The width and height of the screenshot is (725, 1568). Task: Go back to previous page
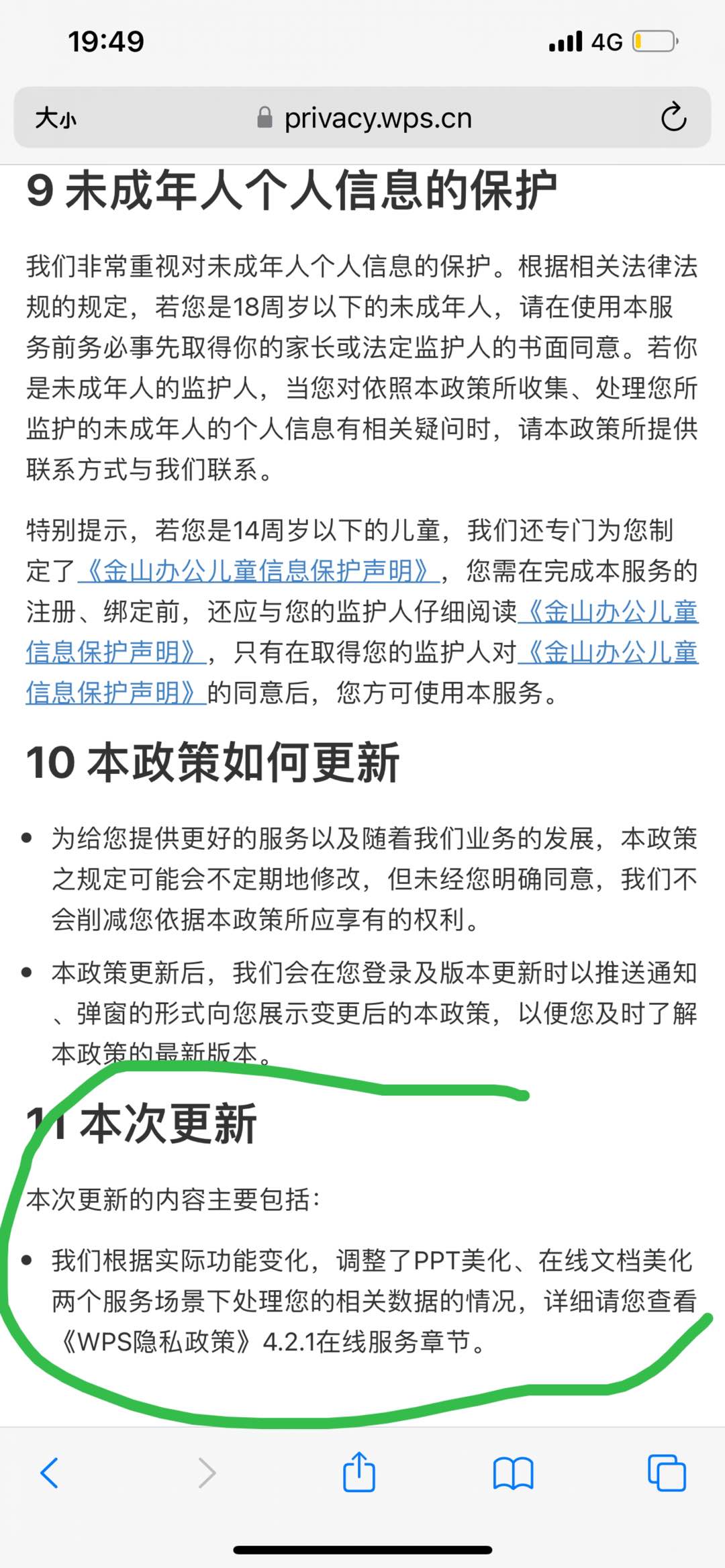[x=50, y=1473]
